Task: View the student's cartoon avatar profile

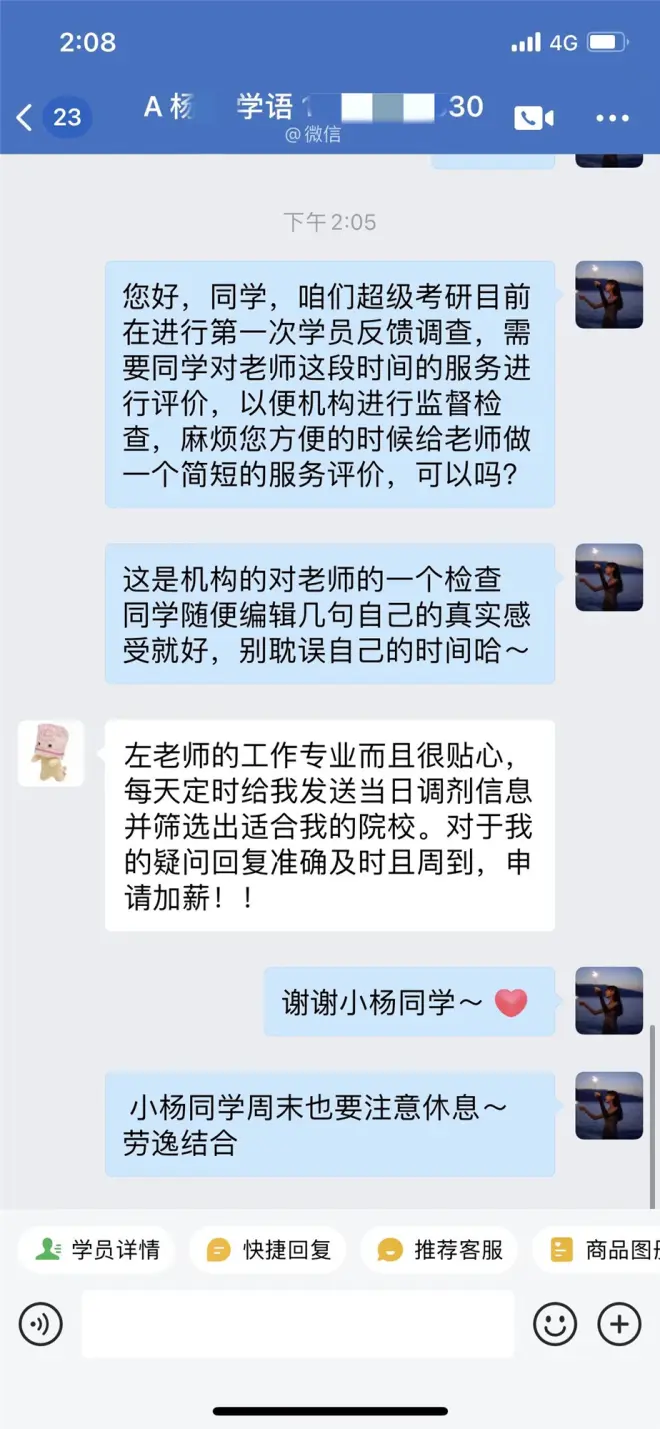Action: (x=51, y=753)
